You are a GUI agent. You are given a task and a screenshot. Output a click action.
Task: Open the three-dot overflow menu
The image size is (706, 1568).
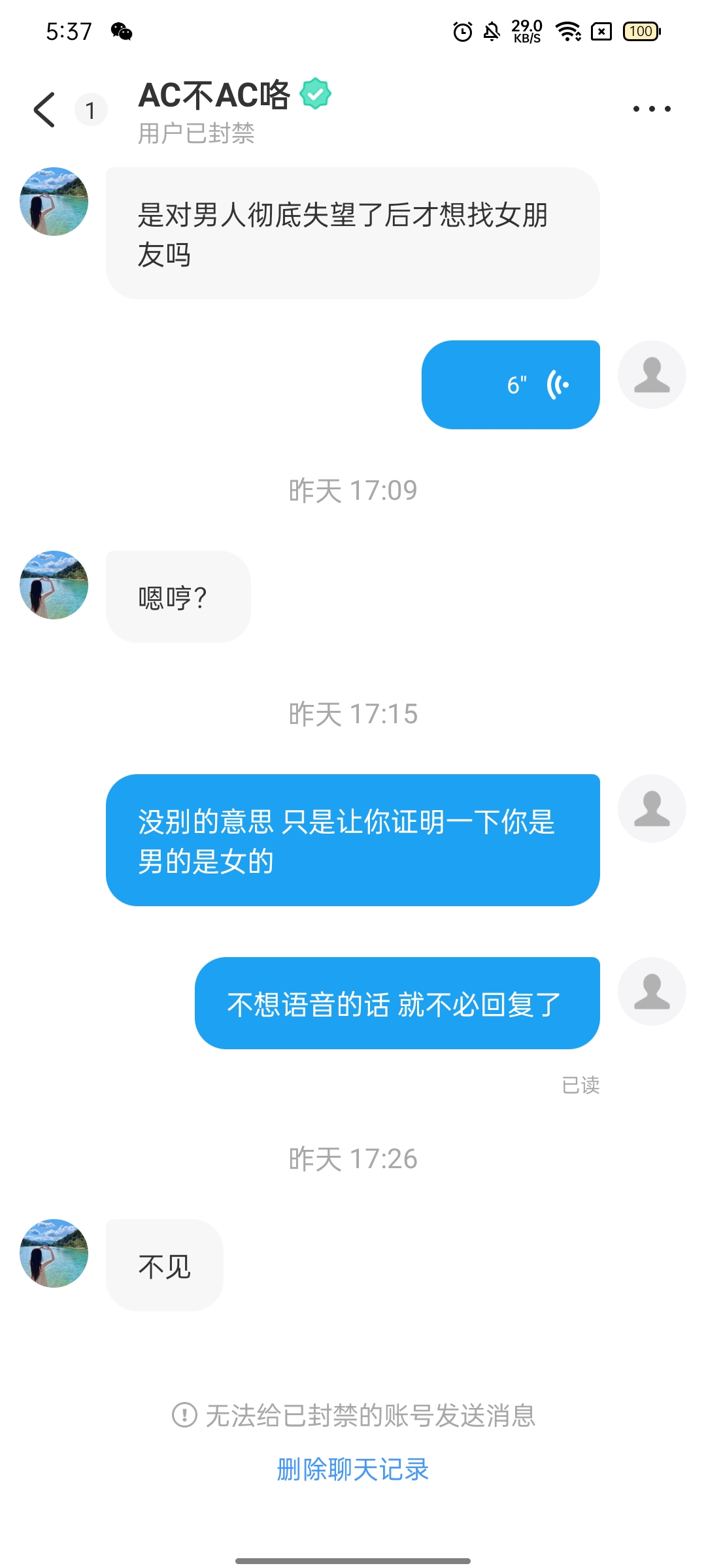click(x=652, y=109)
